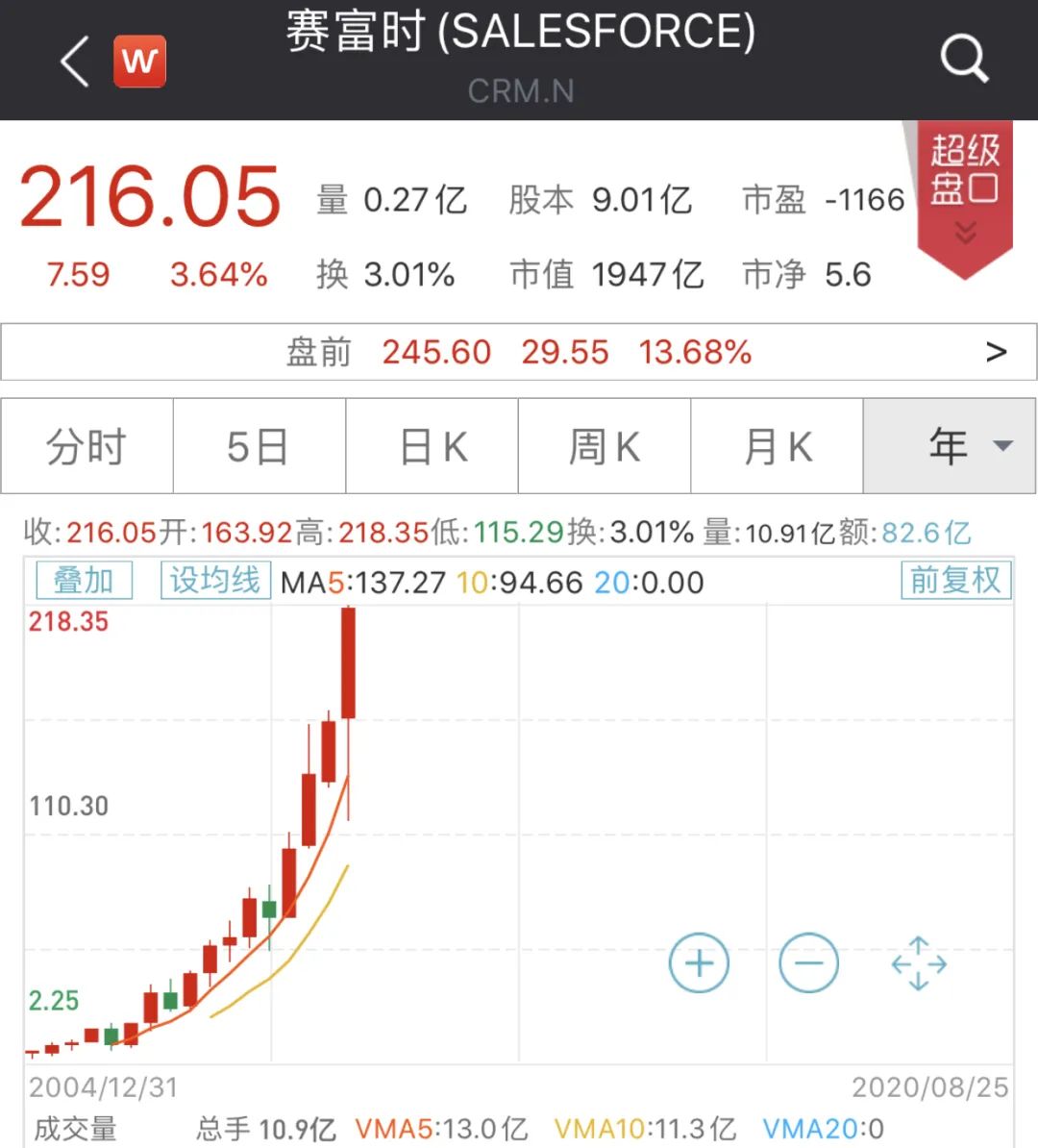The image size is (1038, 1148).
Task: Tap the 叠加 overlay button
Action: pos(84,581)
